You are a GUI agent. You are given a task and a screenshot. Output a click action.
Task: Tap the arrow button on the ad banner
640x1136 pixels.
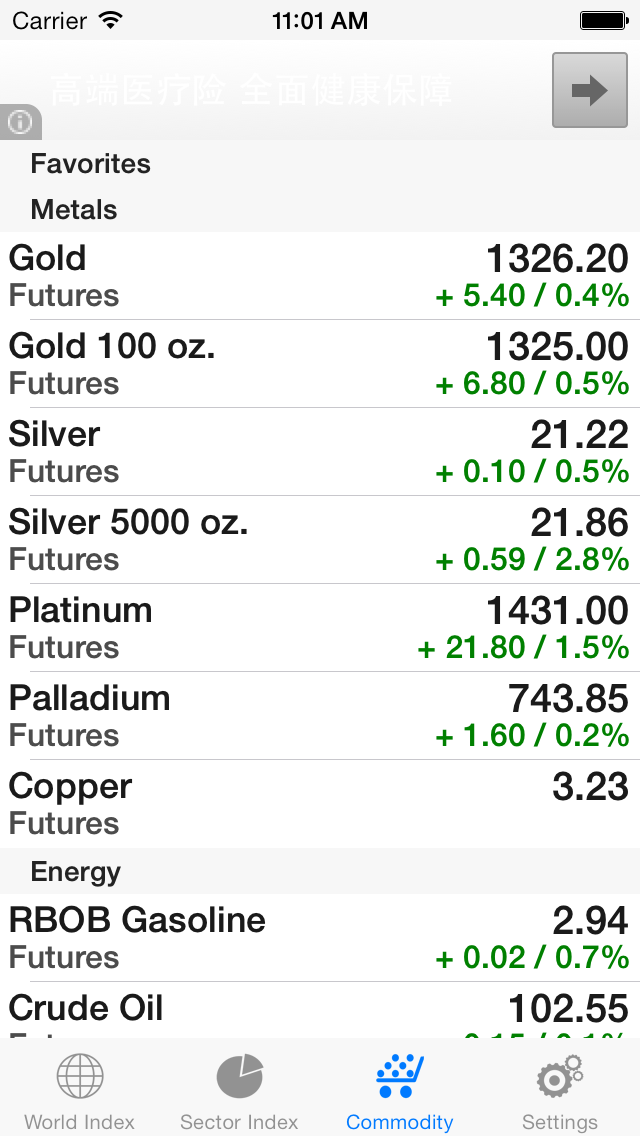click(590, 90)
